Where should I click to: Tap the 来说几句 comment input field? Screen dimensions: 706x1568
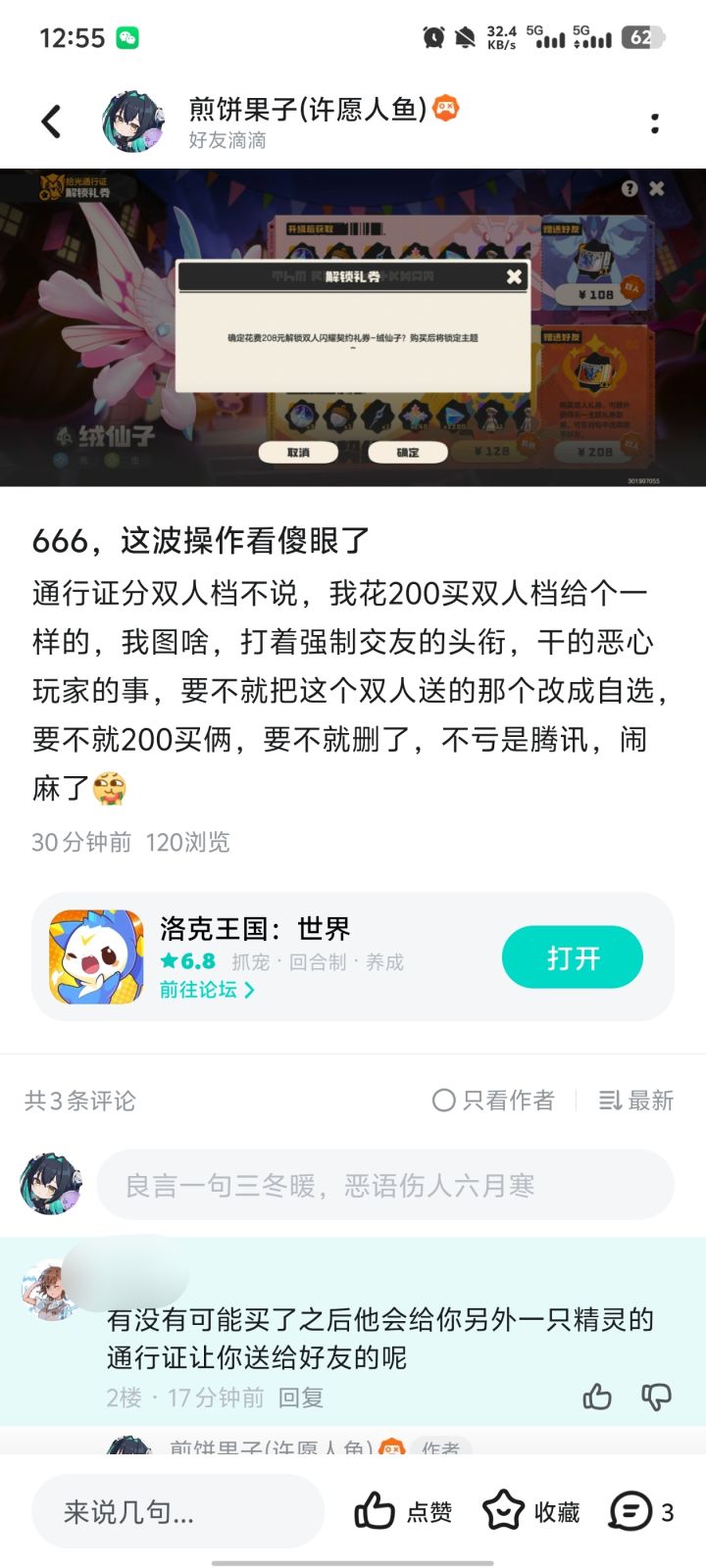coord(176,1511)
